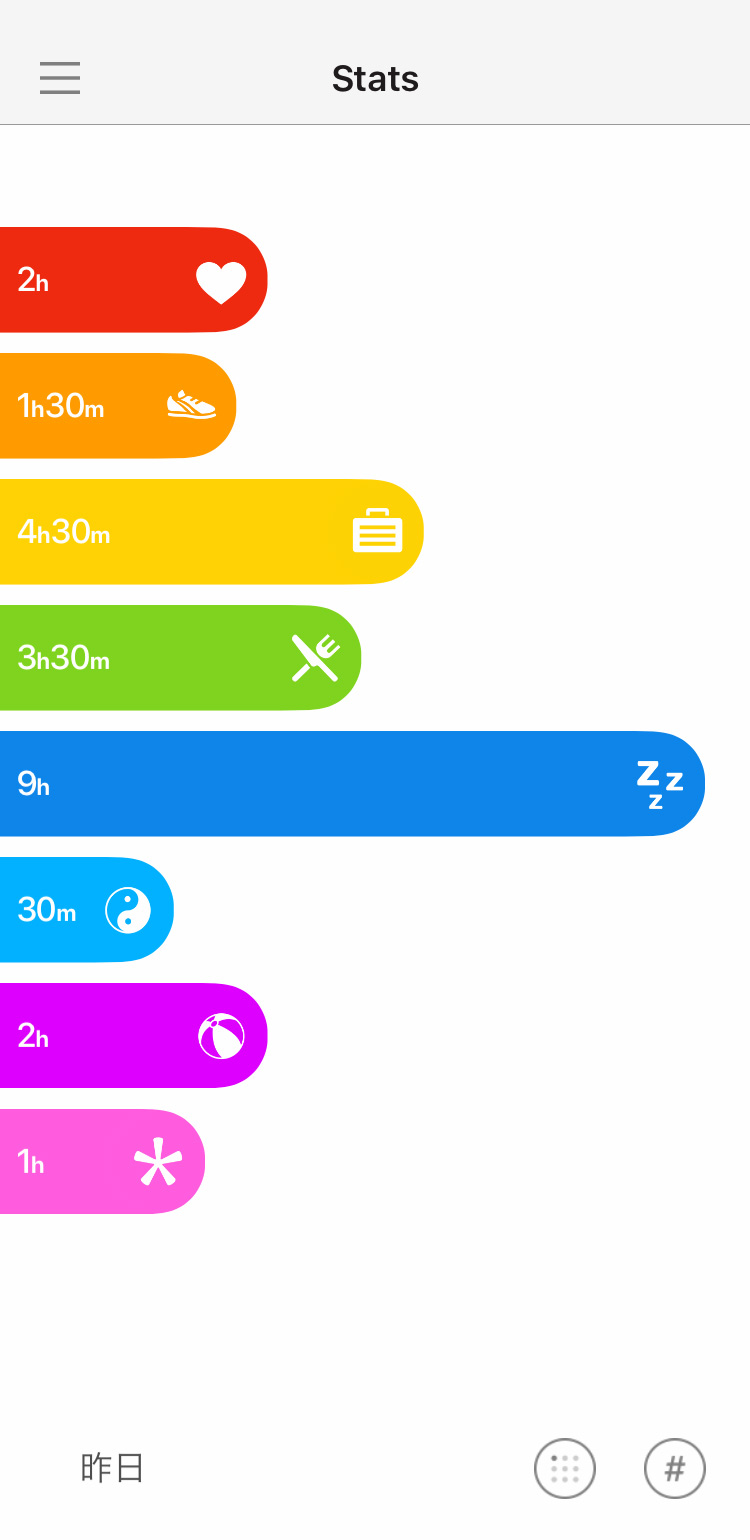Screen dimensions: 750x1540
Task: Change the 昨日 date selector
Action: point(113,1468)
